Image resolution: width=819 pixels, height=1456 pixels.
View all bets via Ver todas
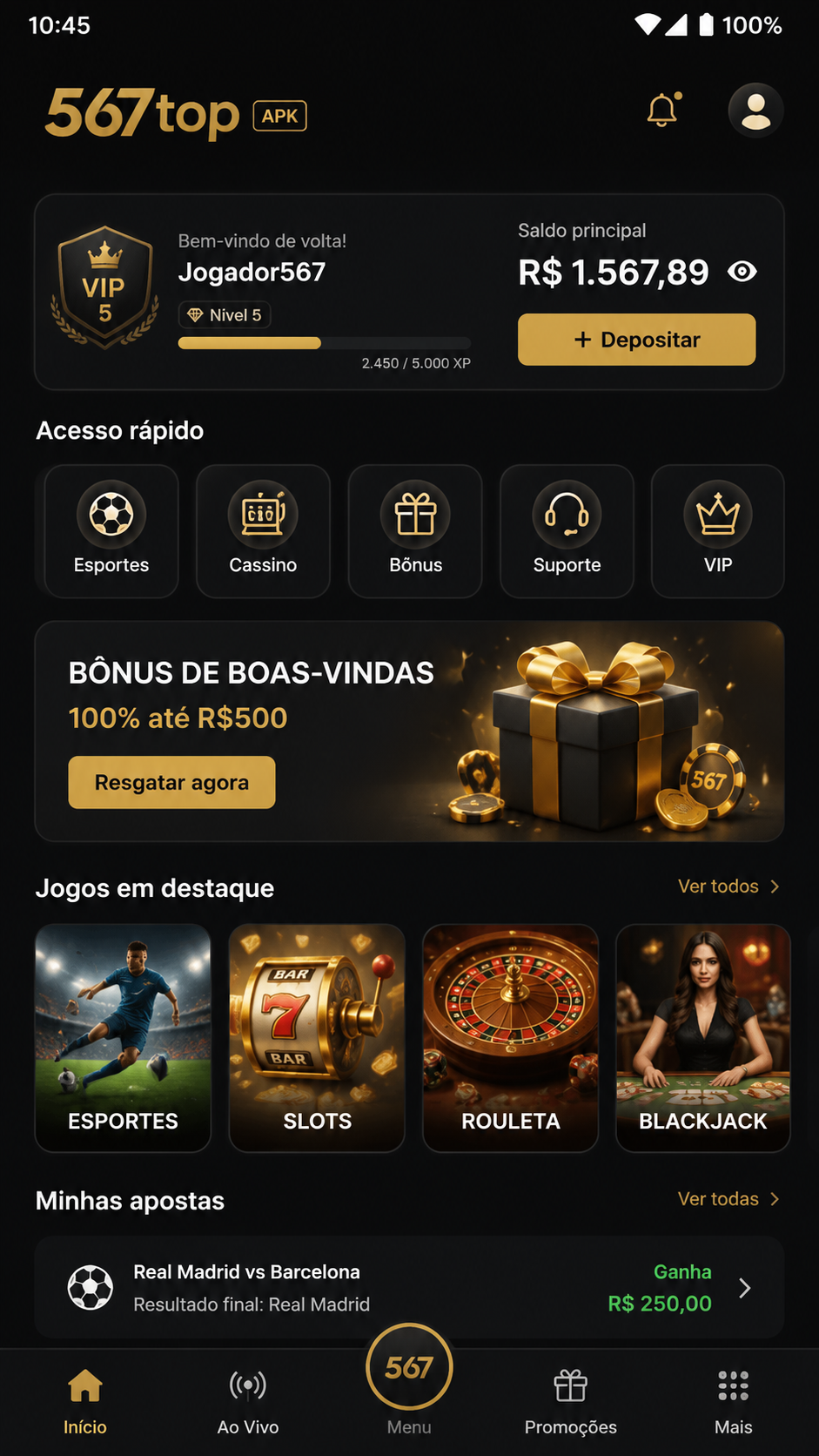click(728, 1198)
